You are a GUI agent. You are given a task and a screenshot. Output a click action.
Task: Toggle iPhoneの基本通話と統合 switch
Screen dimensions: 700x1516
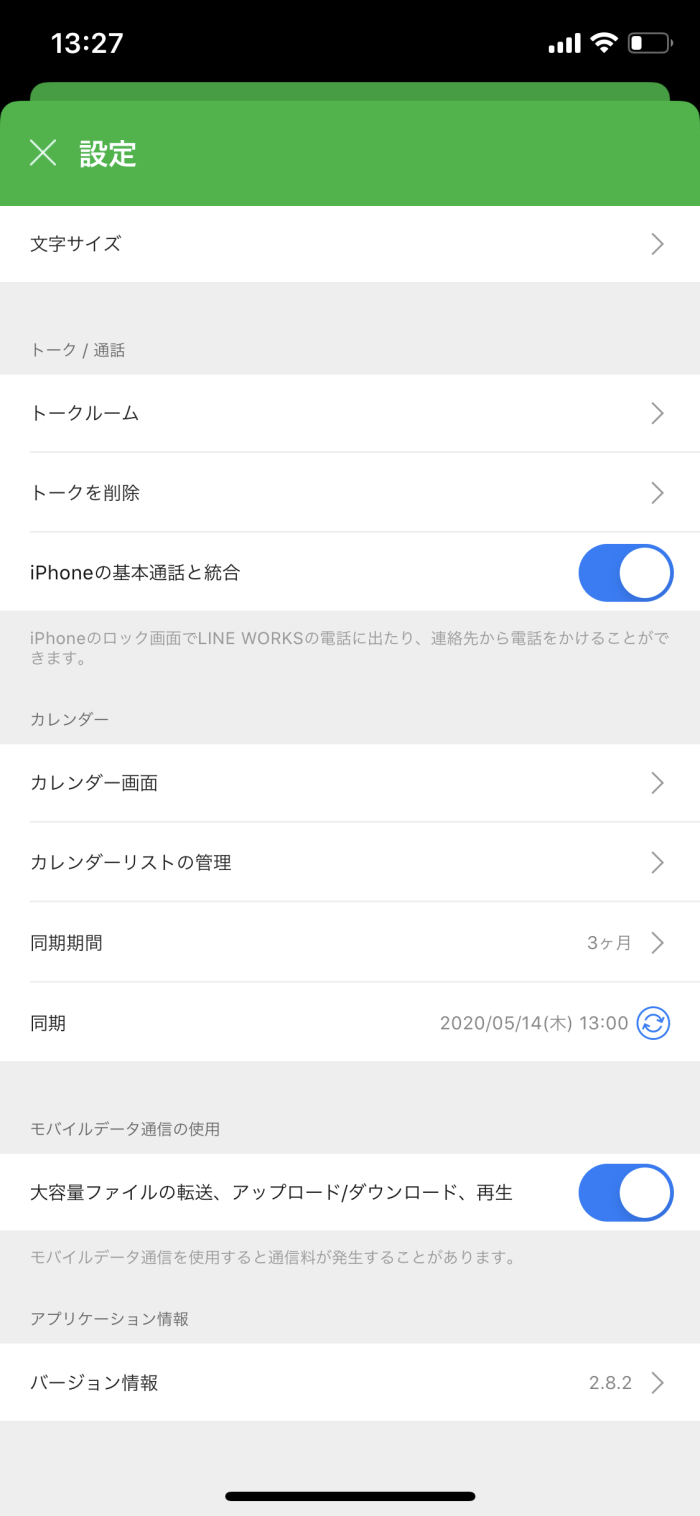(626, 573)
